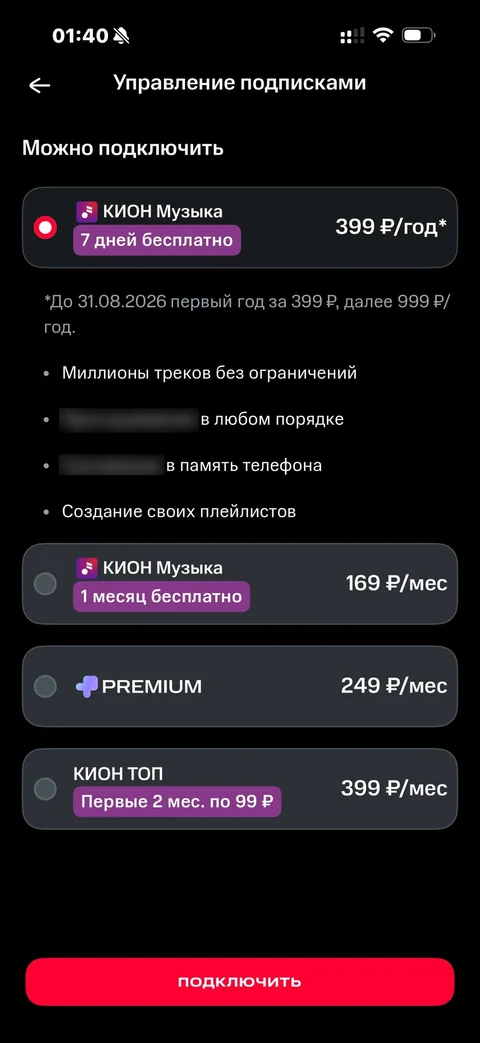This screenshot has width=480, height=1043.
Task: Select the PREMIUM subscription for 249 ₽/мес
Action: pos(240,686)
